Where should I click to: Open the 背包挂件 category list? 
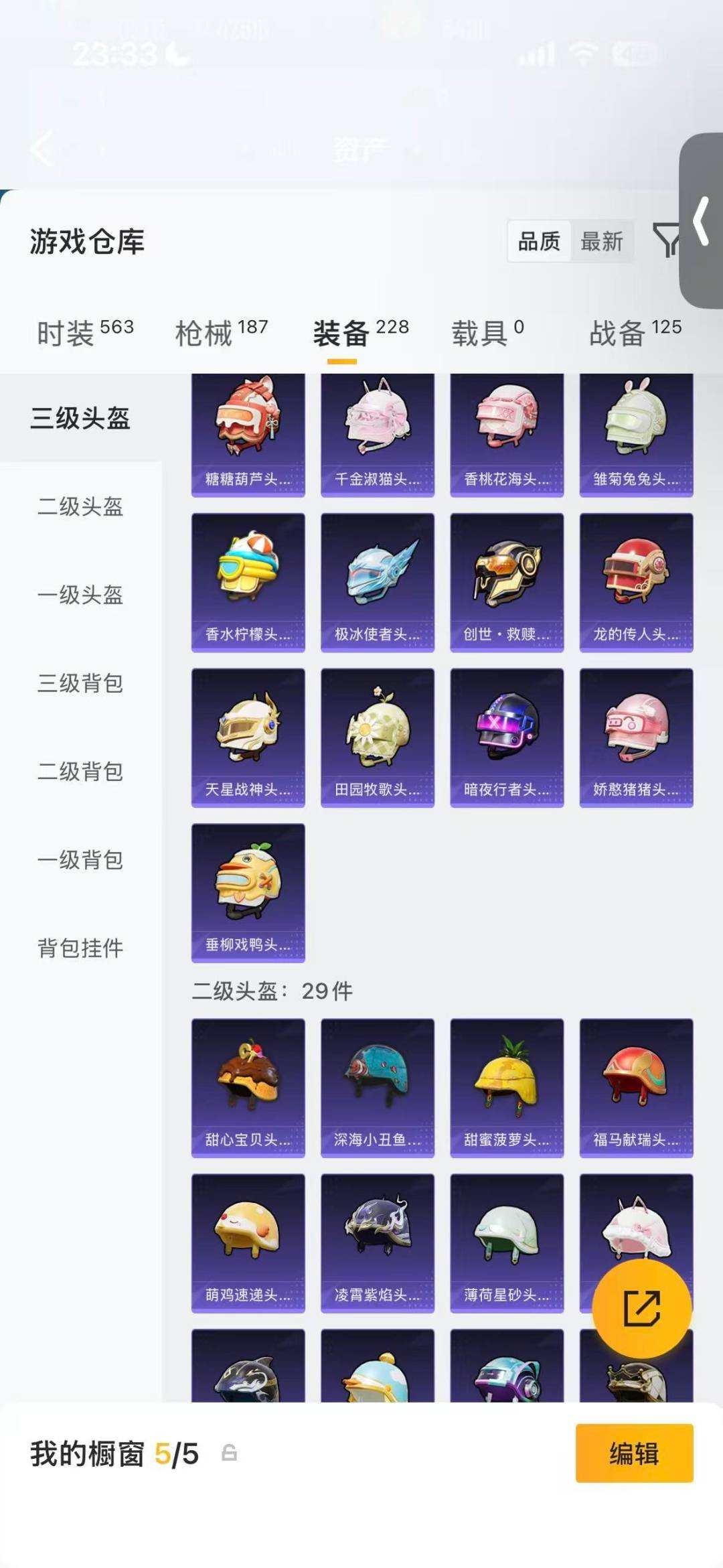tap(80, 948)
